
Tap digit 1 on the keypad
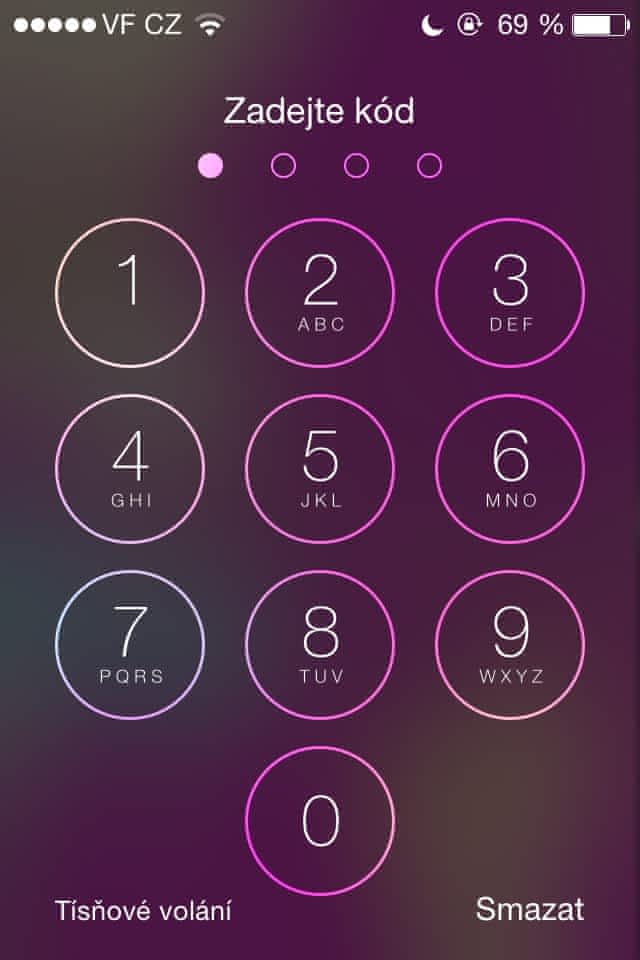pos(129,290)
